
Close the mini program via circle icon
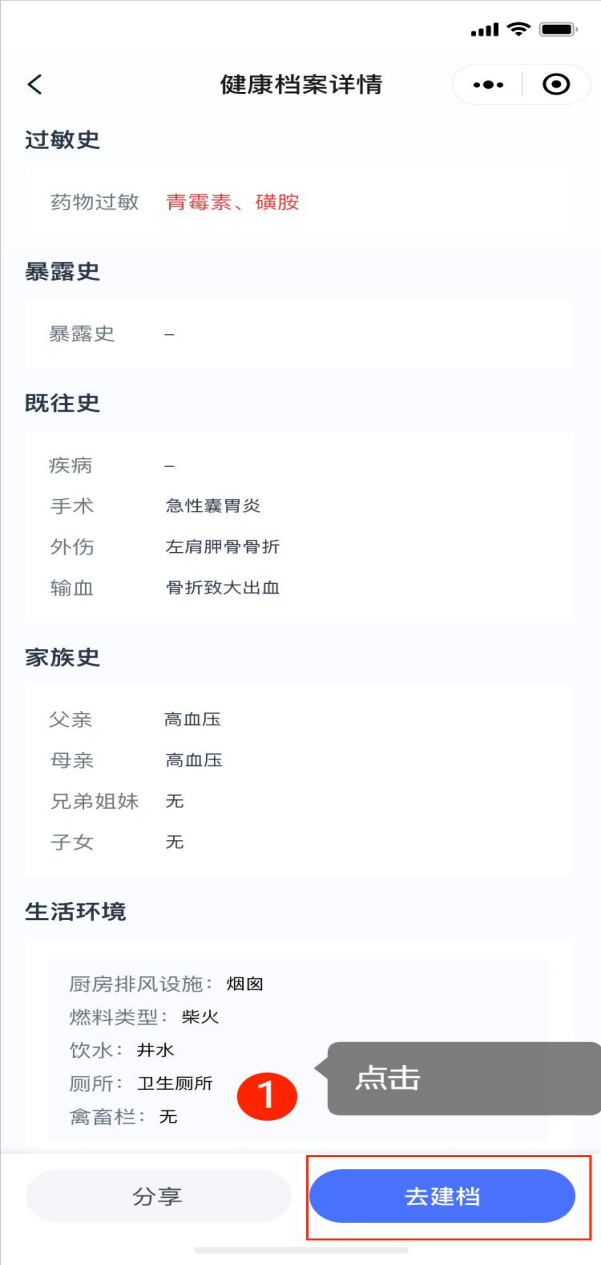[x=556, y=85]
